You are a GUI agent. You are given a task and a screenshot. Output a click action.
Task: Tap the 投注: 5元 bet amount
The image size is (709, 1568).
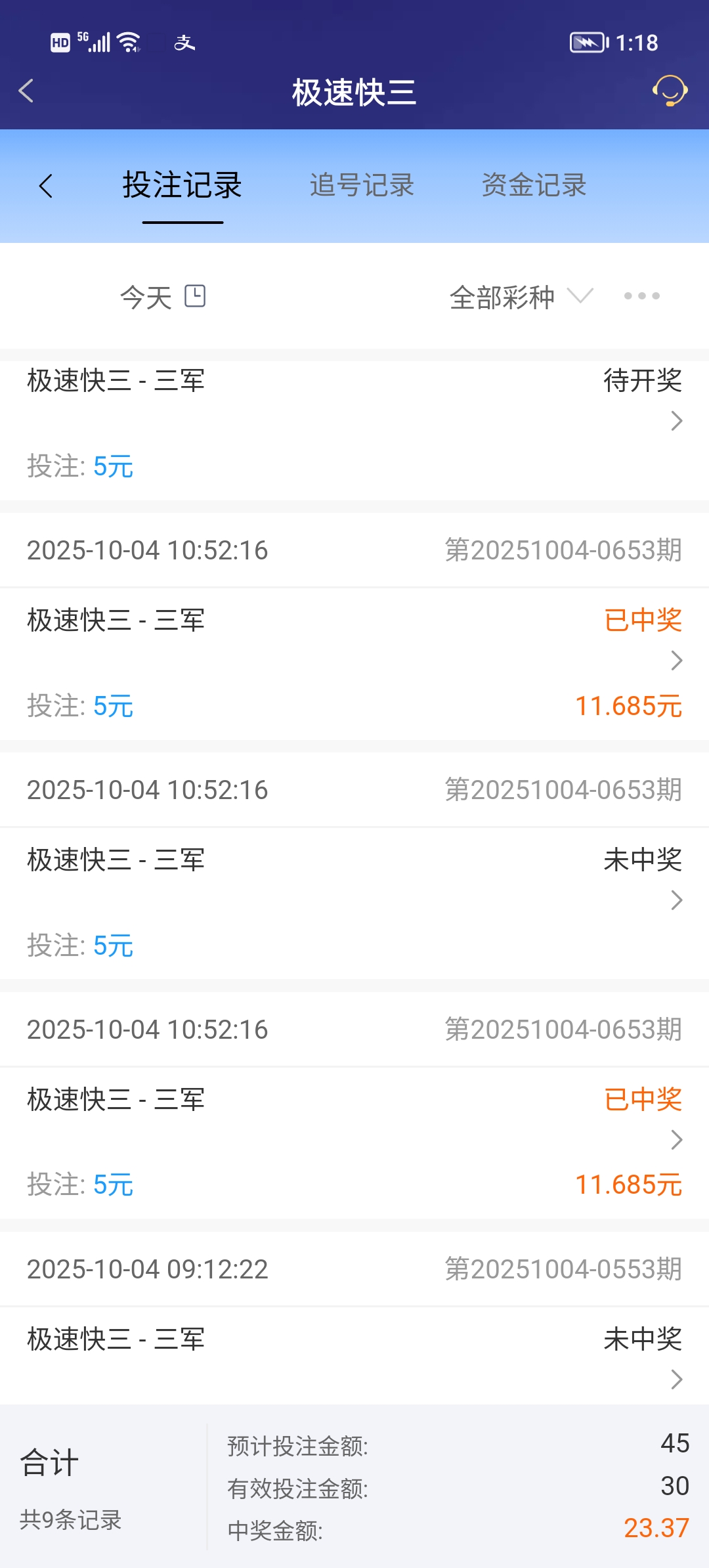point(80,468)
